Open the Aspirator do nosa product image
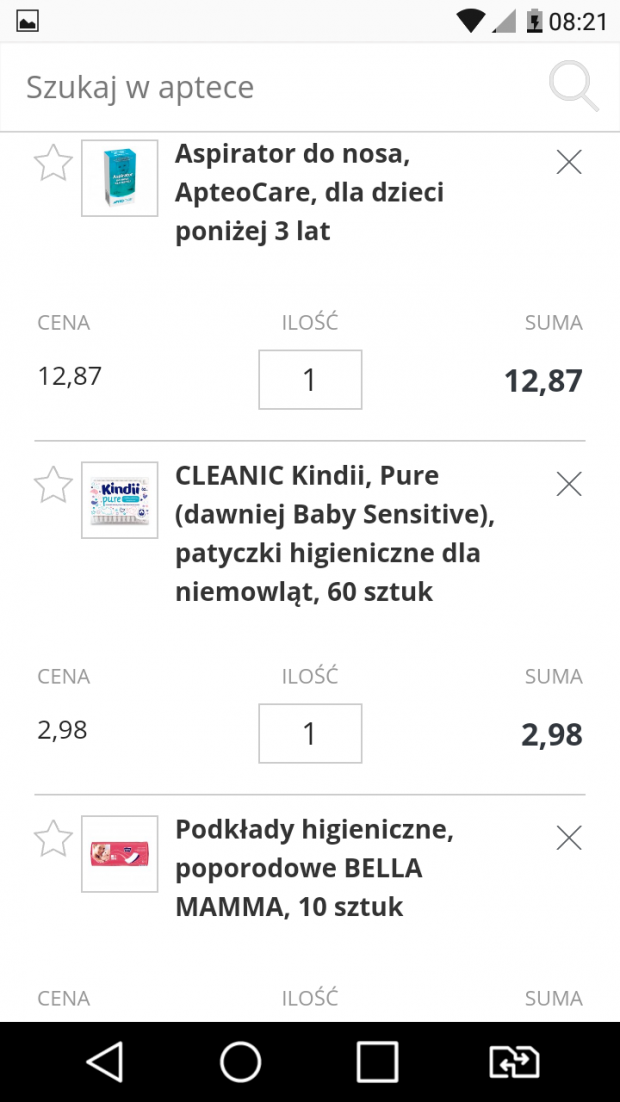This screenshot has height=1102, width=620. [x=120, y=178]
